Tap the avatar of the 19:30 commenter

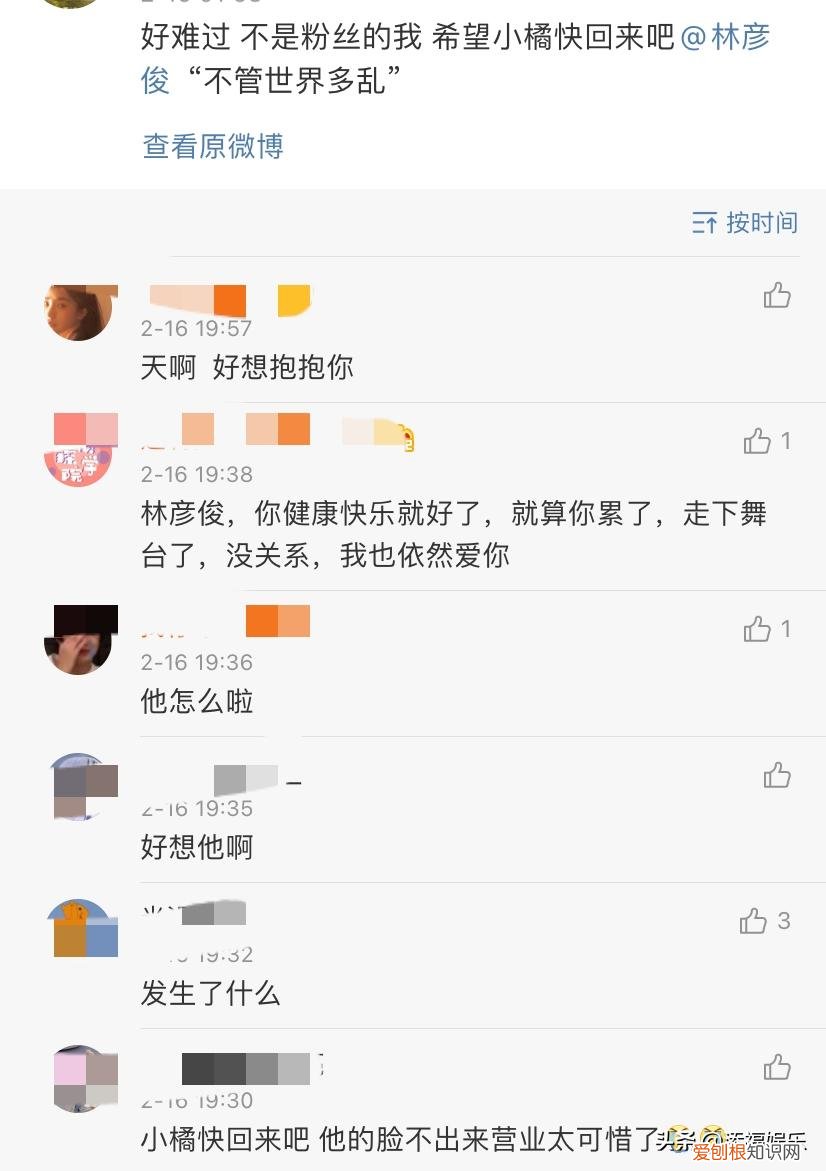point(79,1077)
